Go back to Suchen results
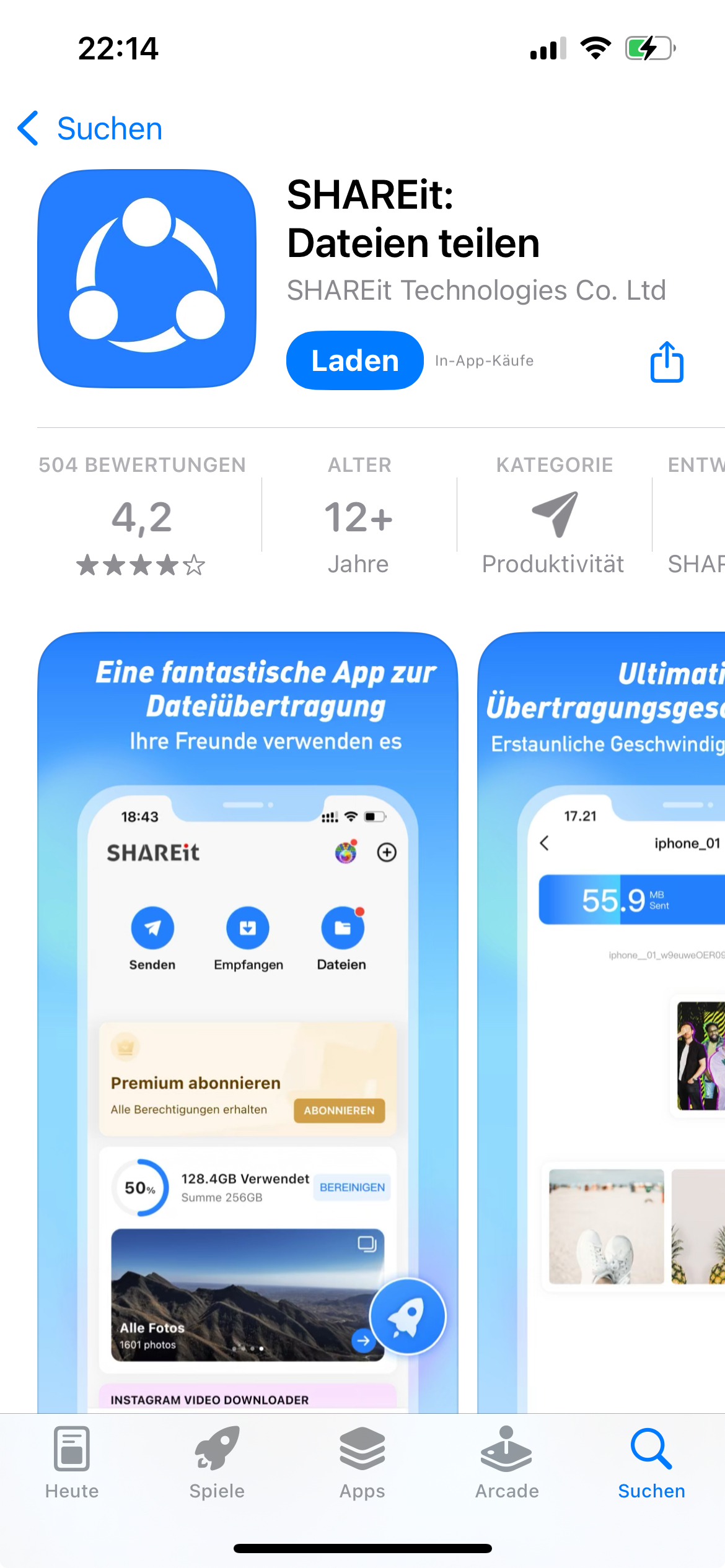This screenshot has height=1568, width=725. coord(90,129)
